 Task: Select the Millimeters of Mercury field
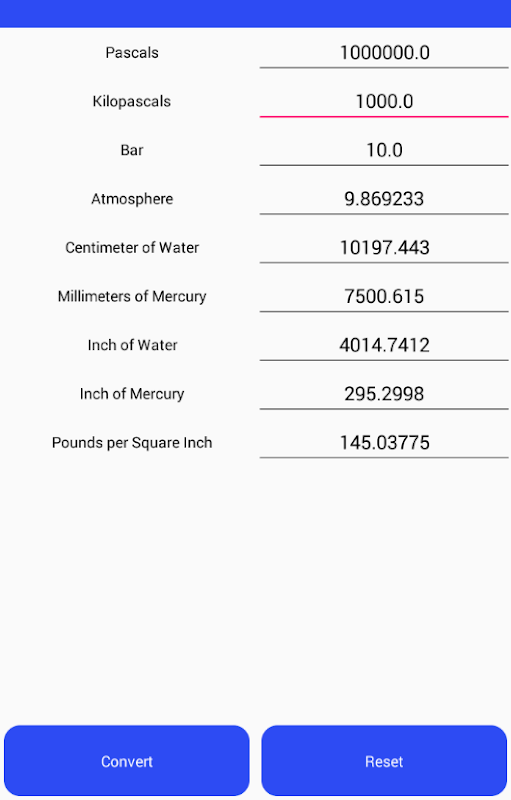(x=384, y=296)
